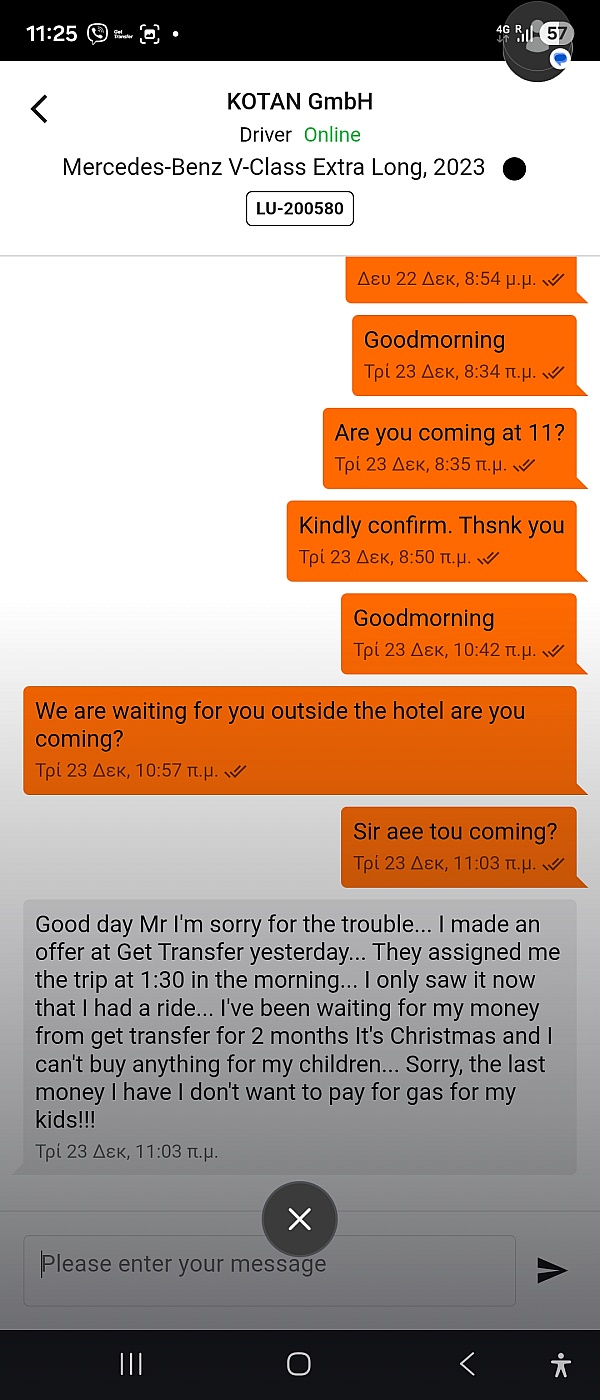
Task: Go back from the KOTAN GmbH chat
Action: (39, 109)
